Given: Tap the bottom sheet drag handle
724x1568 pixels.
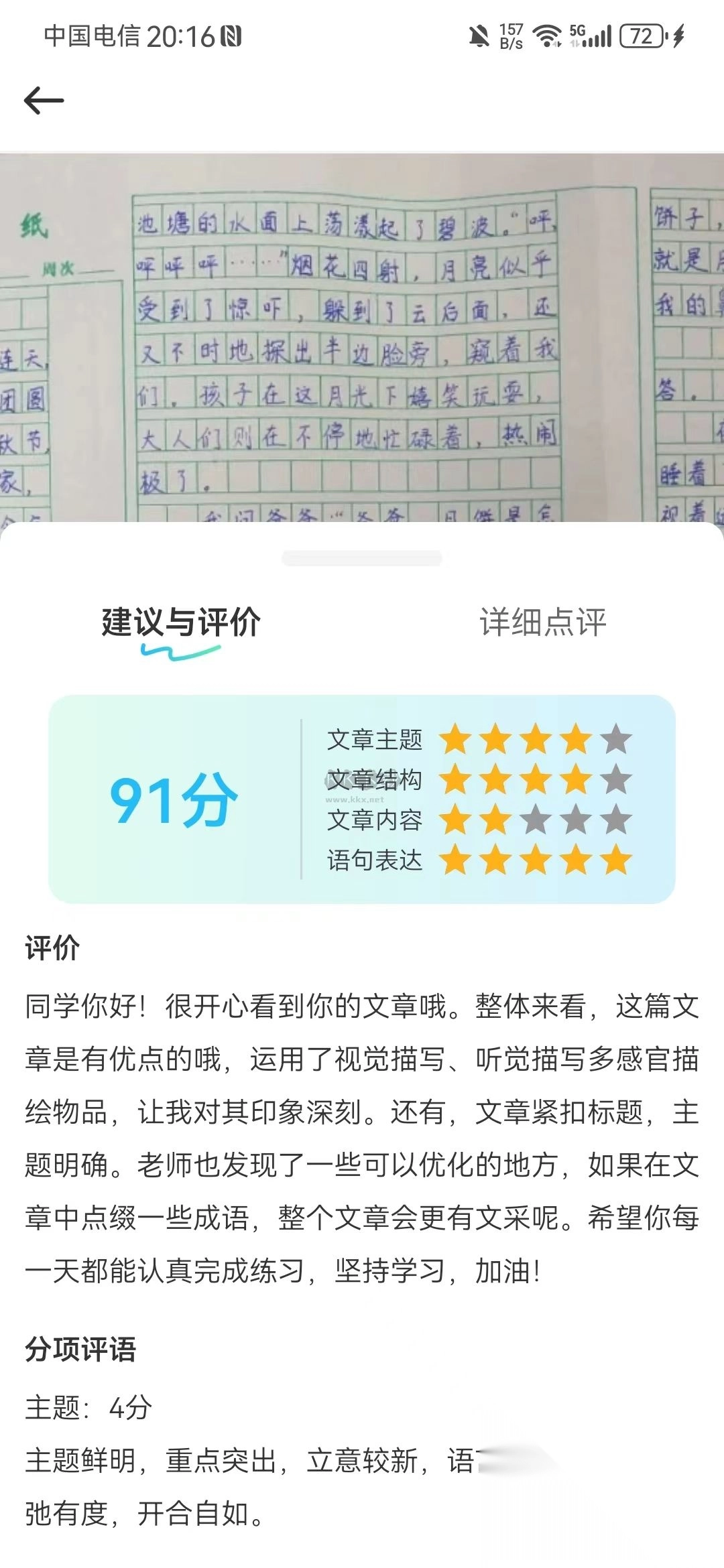Looking at the screenshot, I should 362,558.
